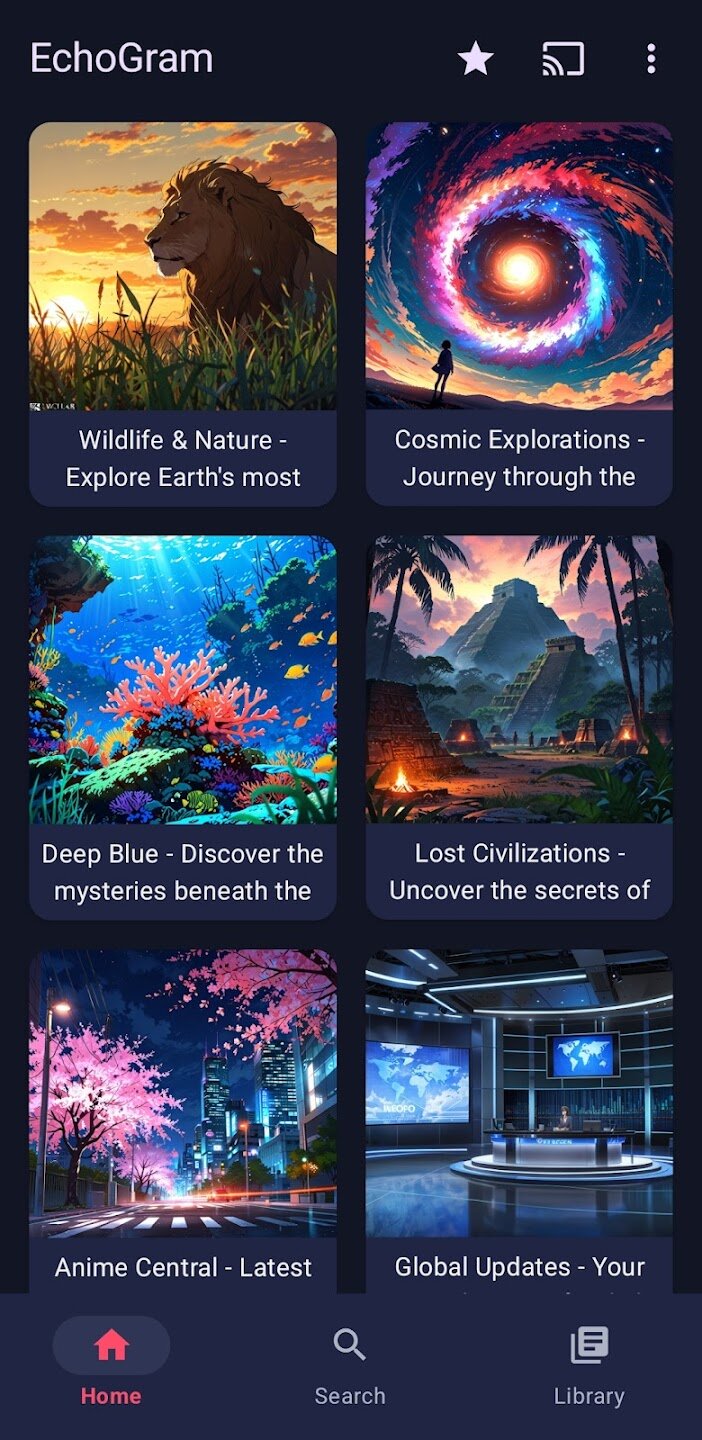View the Lost Civilizations card
This screenshot has height=1440, width=702.
(519, 727)
